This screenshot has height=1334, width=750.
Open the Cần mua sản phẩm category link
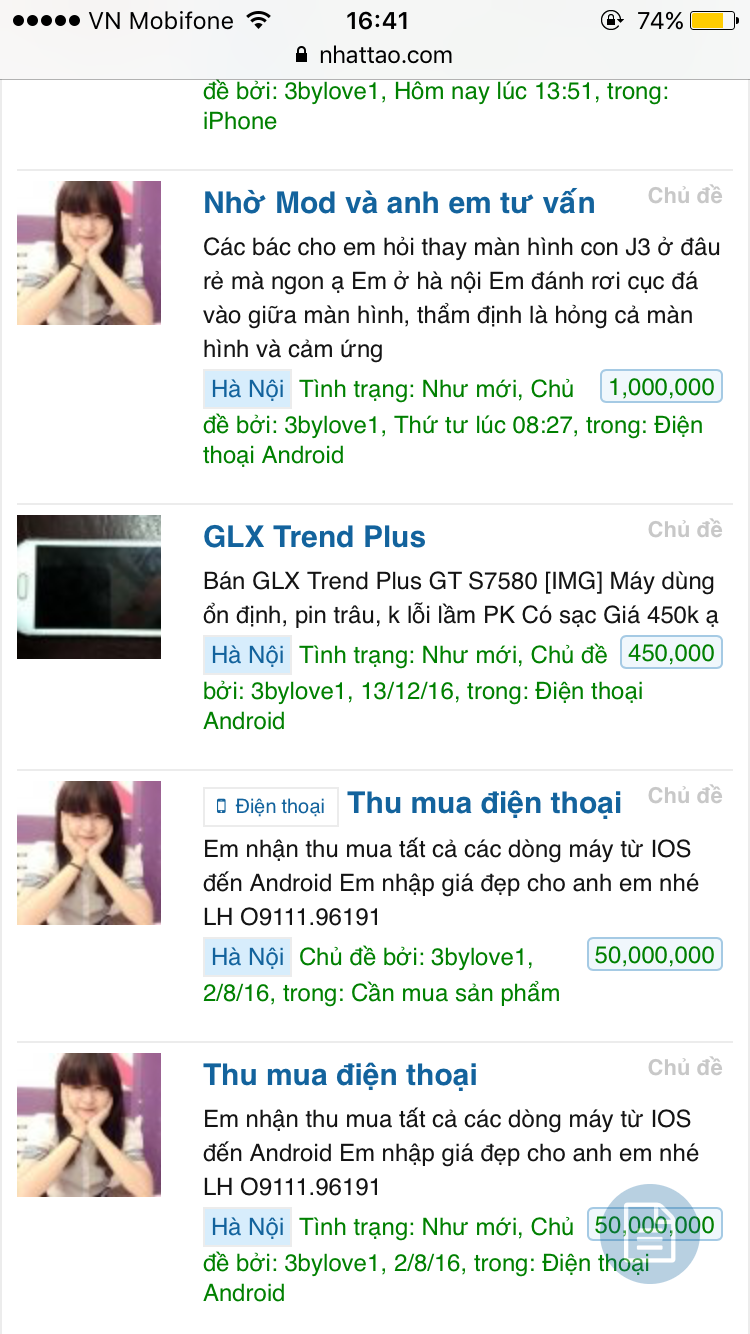pos(455,993)
